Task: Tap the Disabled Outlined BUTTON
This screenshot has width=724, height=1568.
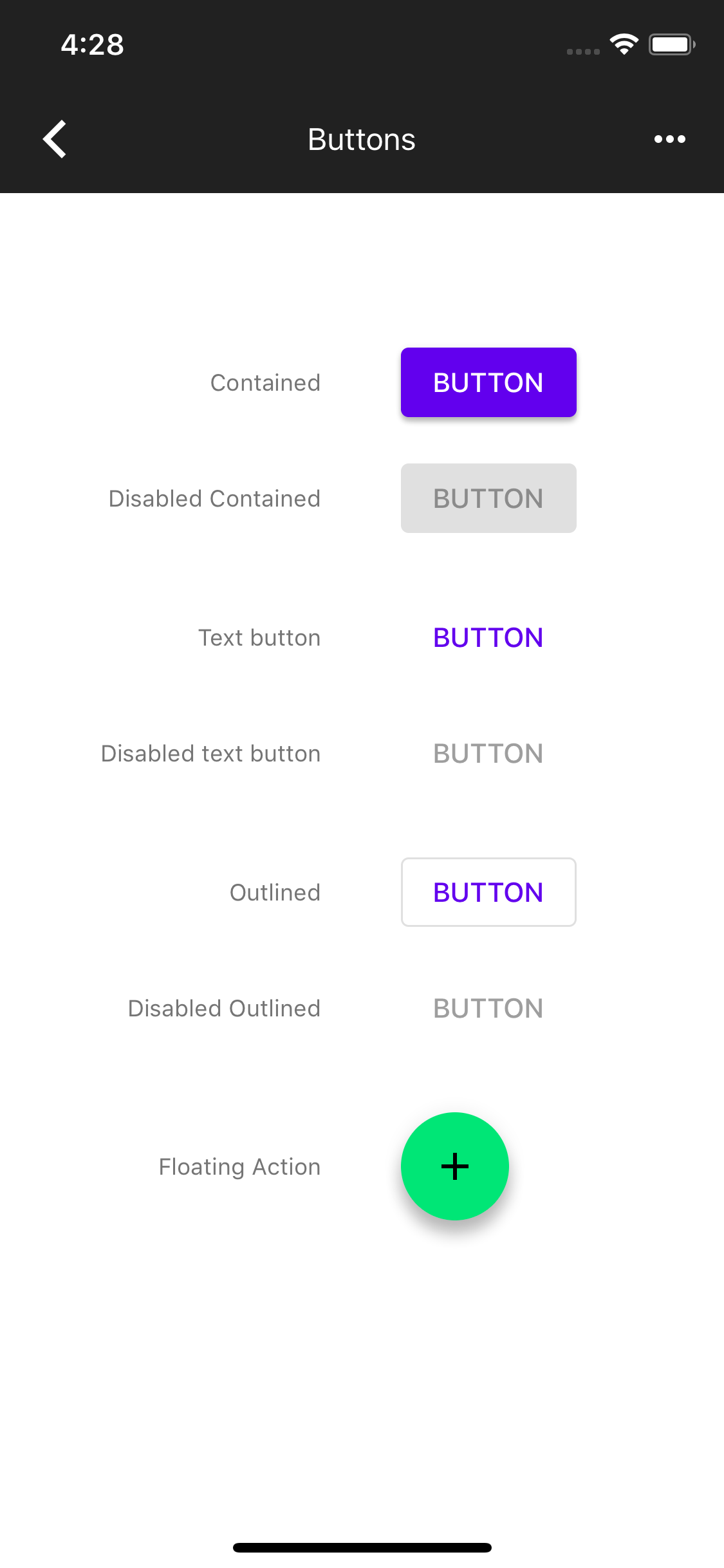Action: pyautogui.click(x=488, y=1008)
